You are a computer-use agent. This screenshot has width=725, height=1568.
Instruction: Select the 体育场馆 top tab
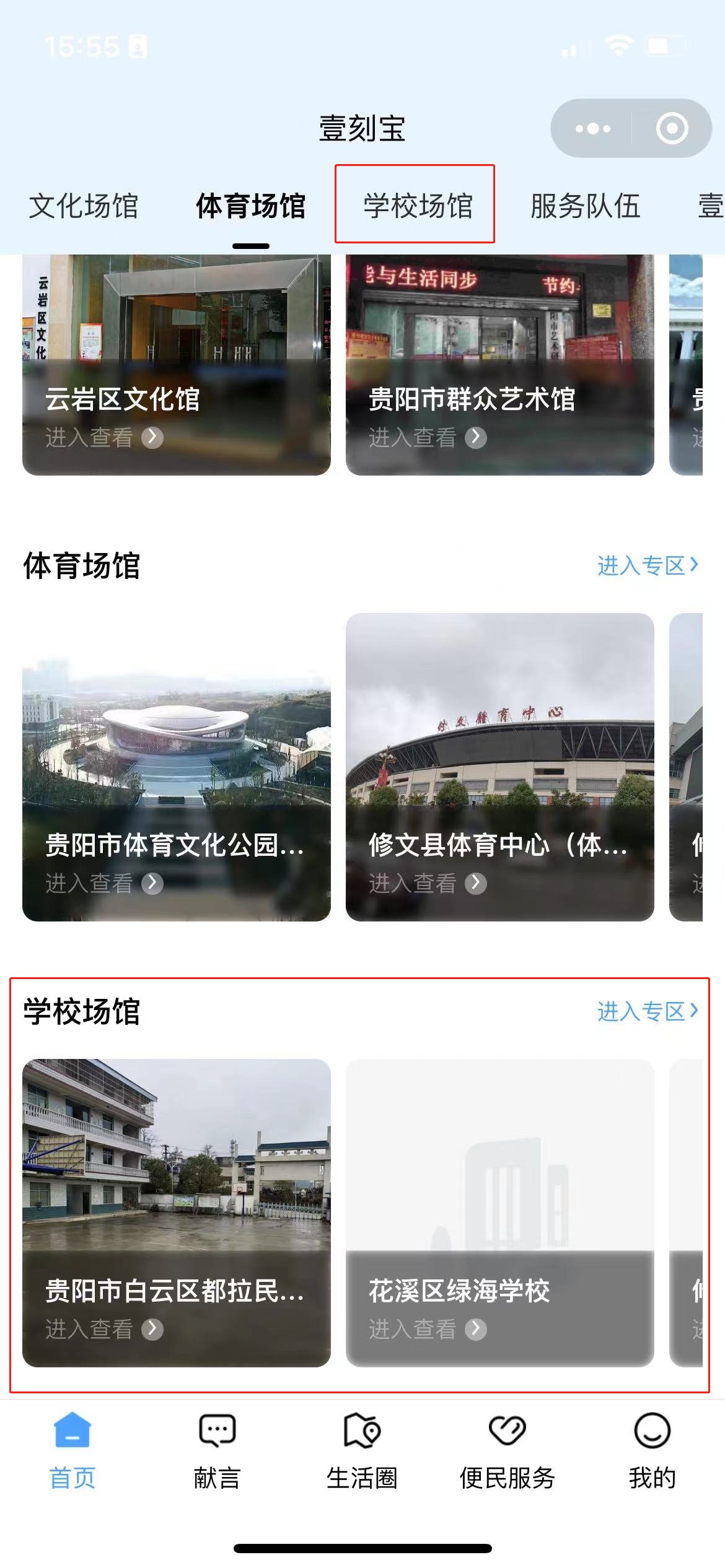tap(250, 206)
